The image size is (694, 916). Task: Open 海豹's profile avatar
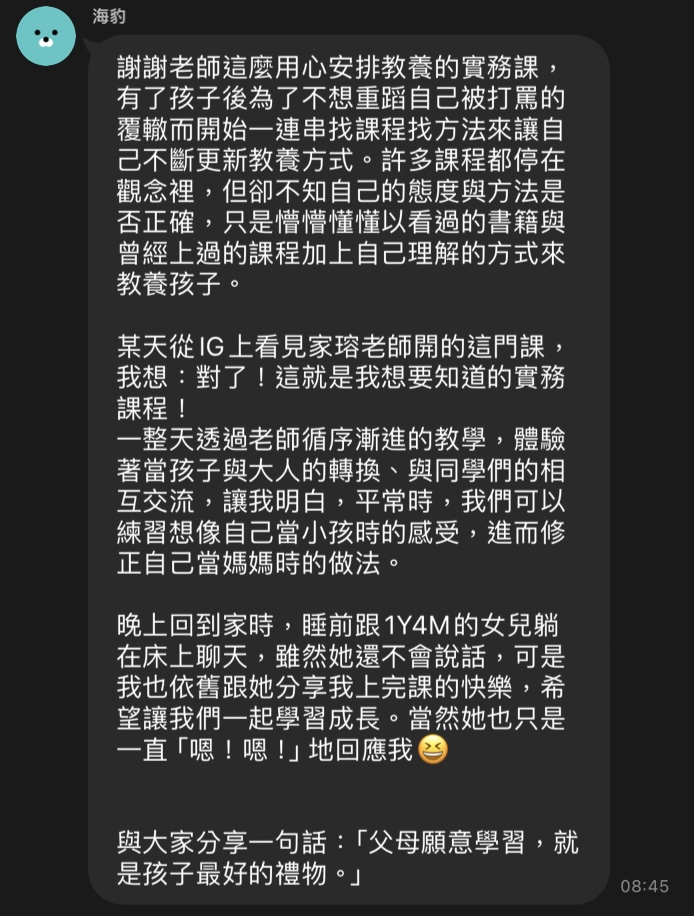[x=46, y=36]
